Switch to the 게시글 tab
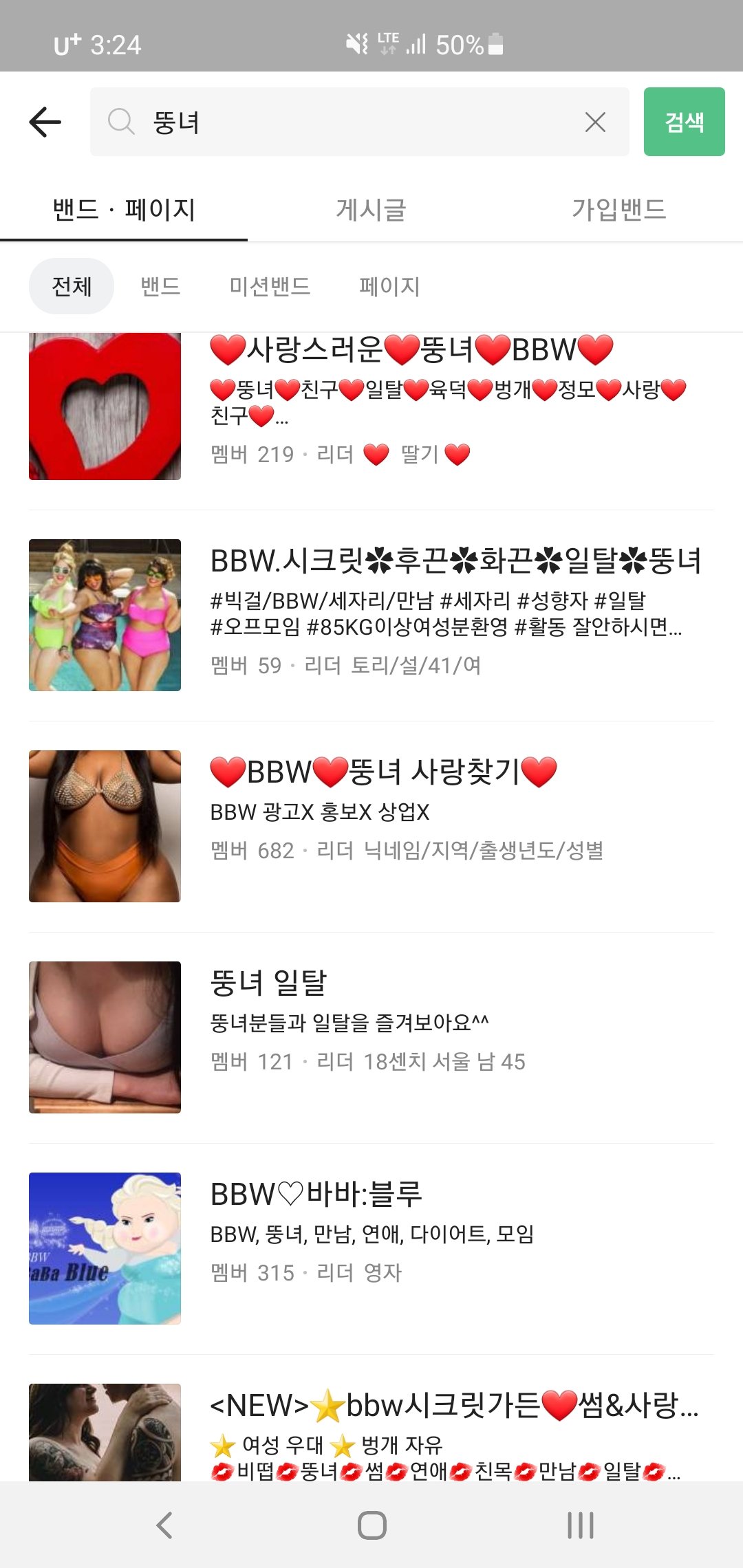 371,210
